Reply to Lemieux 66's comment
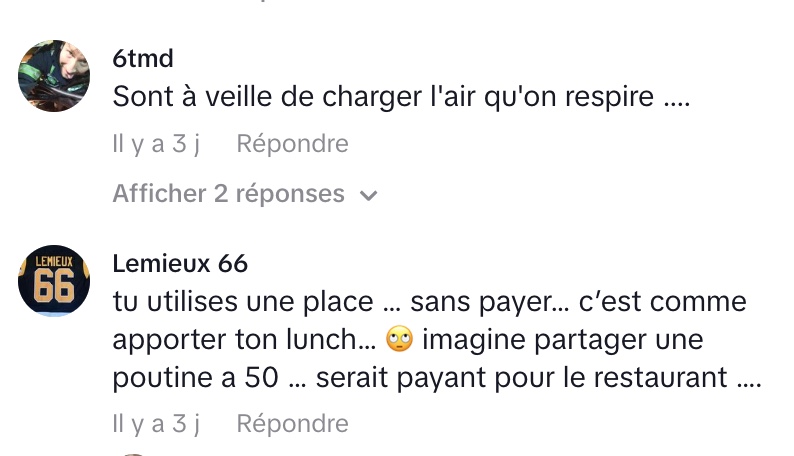Viewport: 794px width, 456px height. [x=292, y=423]
